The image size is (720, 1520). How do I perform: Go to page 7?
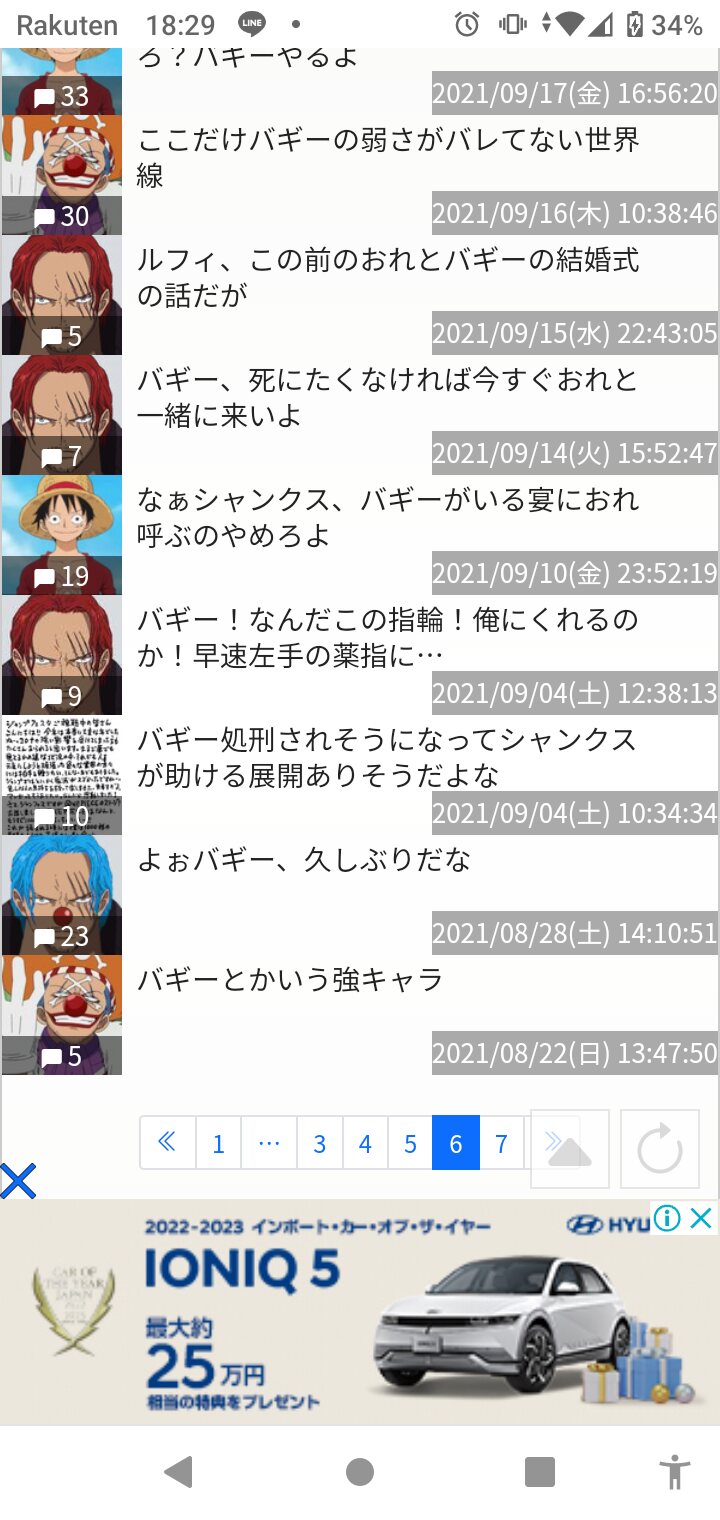(x=501, y=1144)
